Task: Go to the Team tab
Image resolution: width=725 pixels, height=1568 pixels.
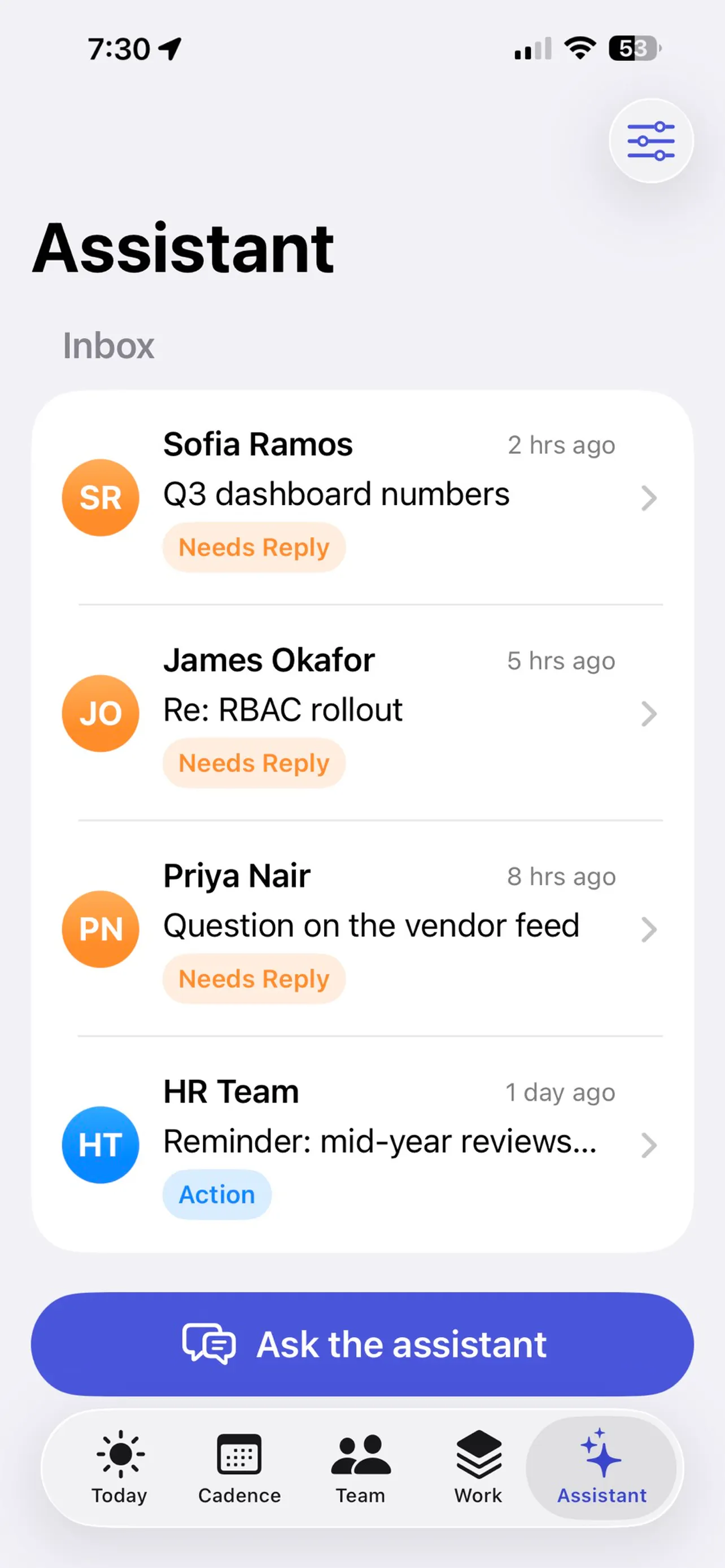Action: tap(360, 1467)
